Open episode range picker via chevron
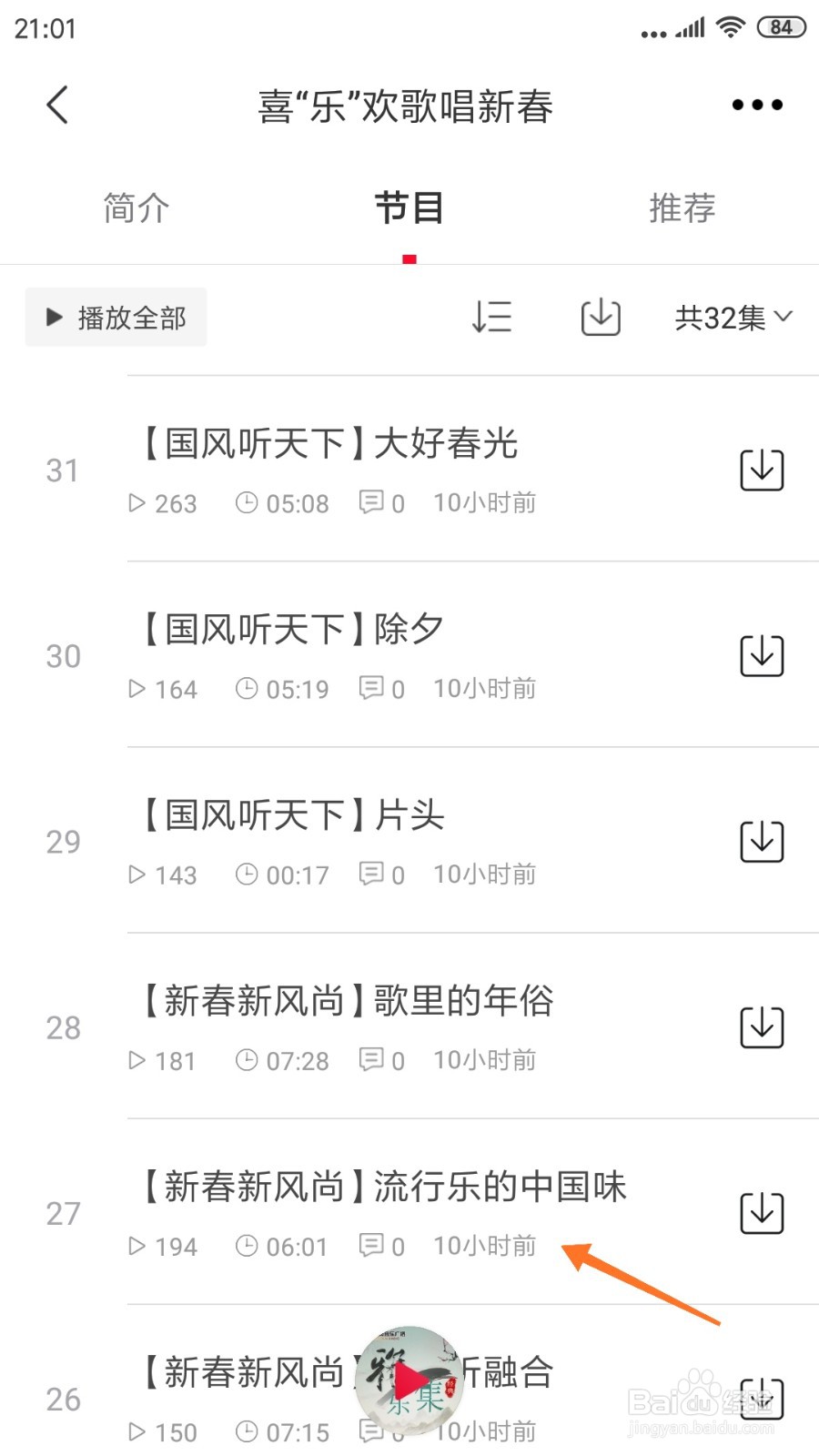The width and height of the screenshot is (819, 1456). pos(783,317)
